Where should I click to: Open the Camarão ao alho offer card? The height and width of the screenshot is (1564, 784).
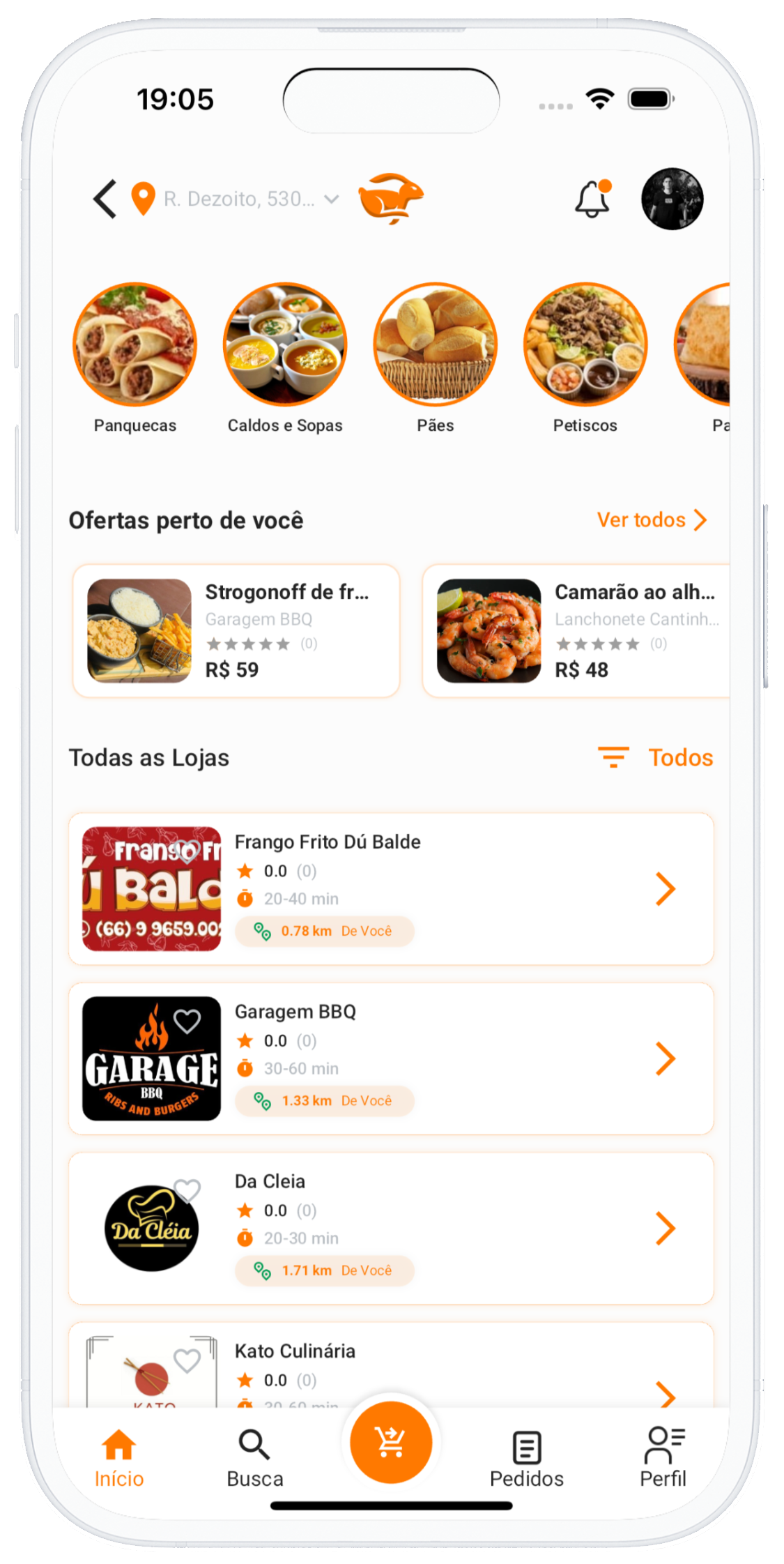[576, 631]
